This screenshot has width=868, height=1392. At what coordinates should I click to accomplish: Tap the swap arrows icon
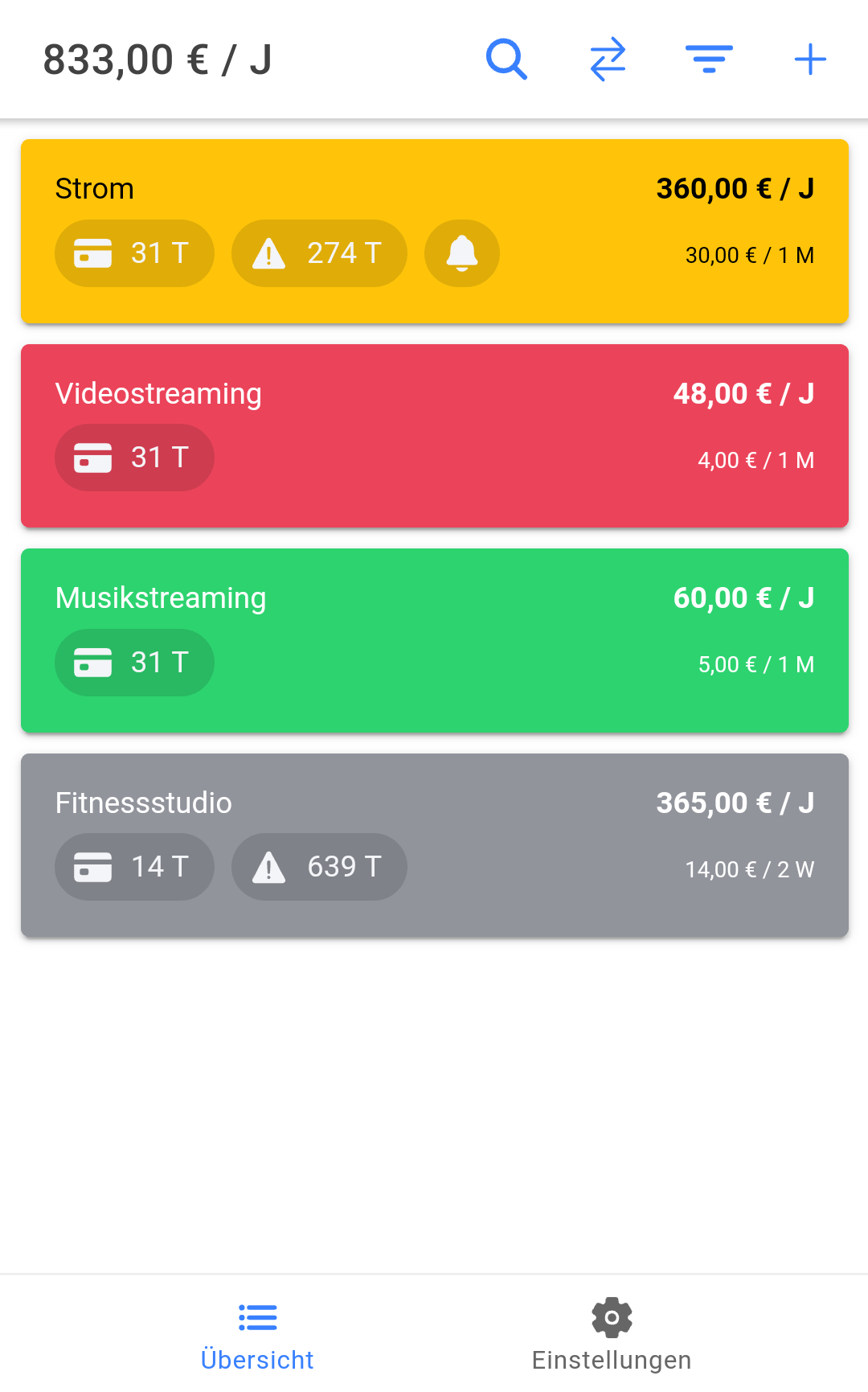pyautogui.click(x=608, y=60)
